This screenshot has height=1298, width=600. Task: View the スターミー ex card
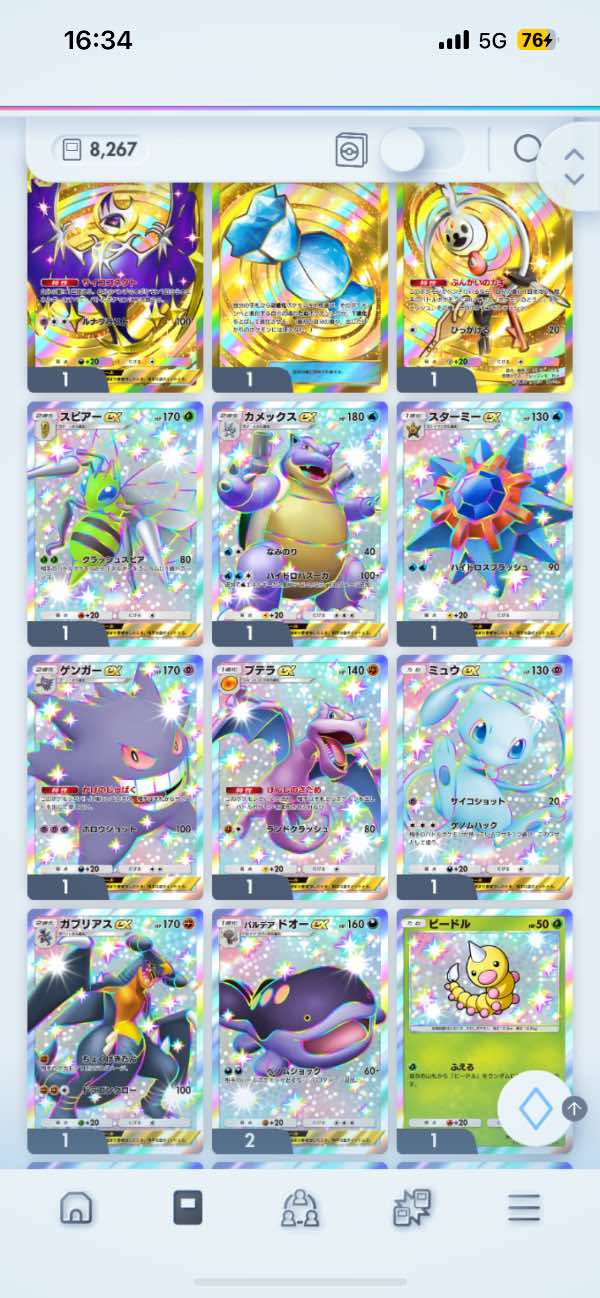tap(484, 524)
